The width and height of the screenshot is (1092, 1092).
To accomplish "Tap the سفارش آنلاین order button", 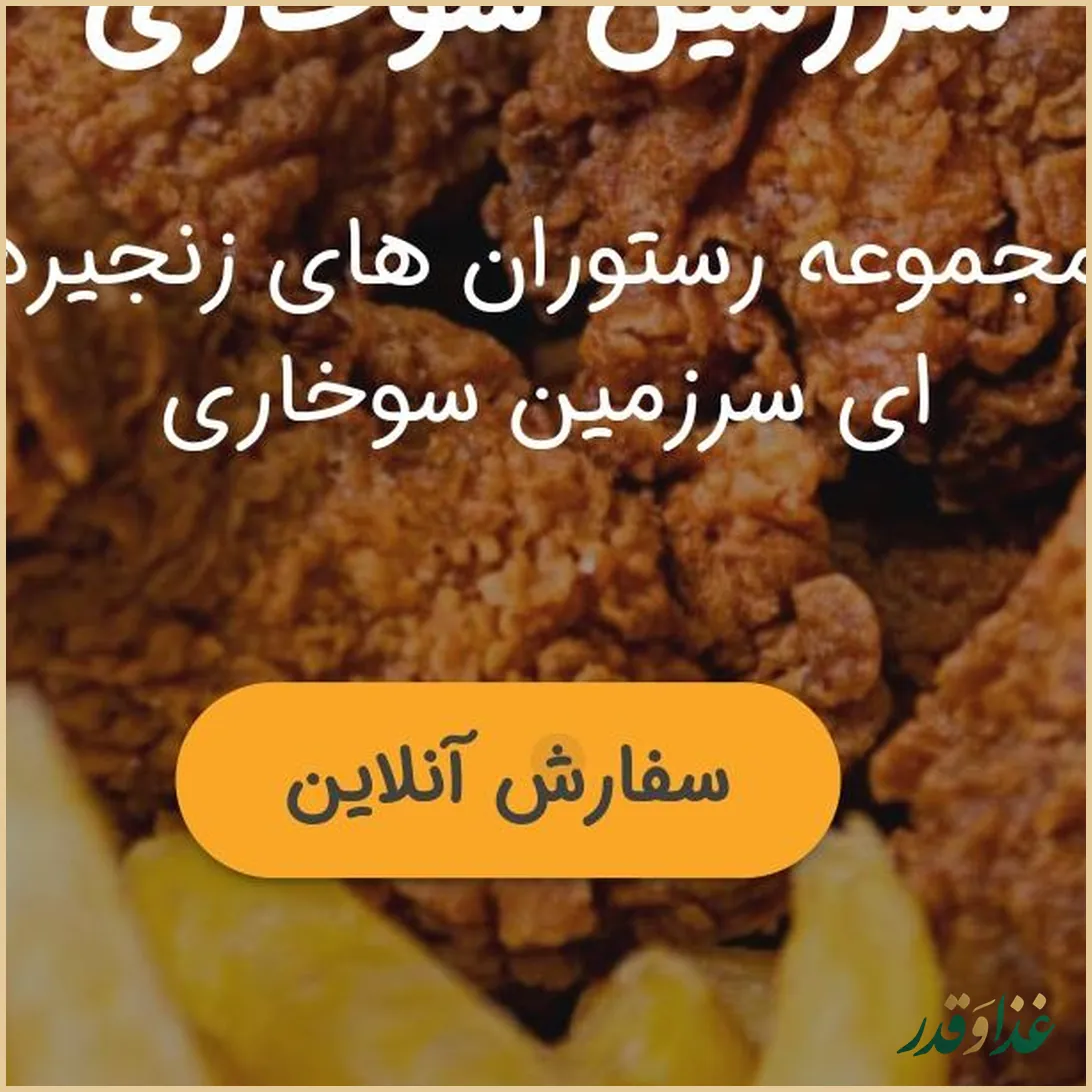I will (x=507, y=780).
